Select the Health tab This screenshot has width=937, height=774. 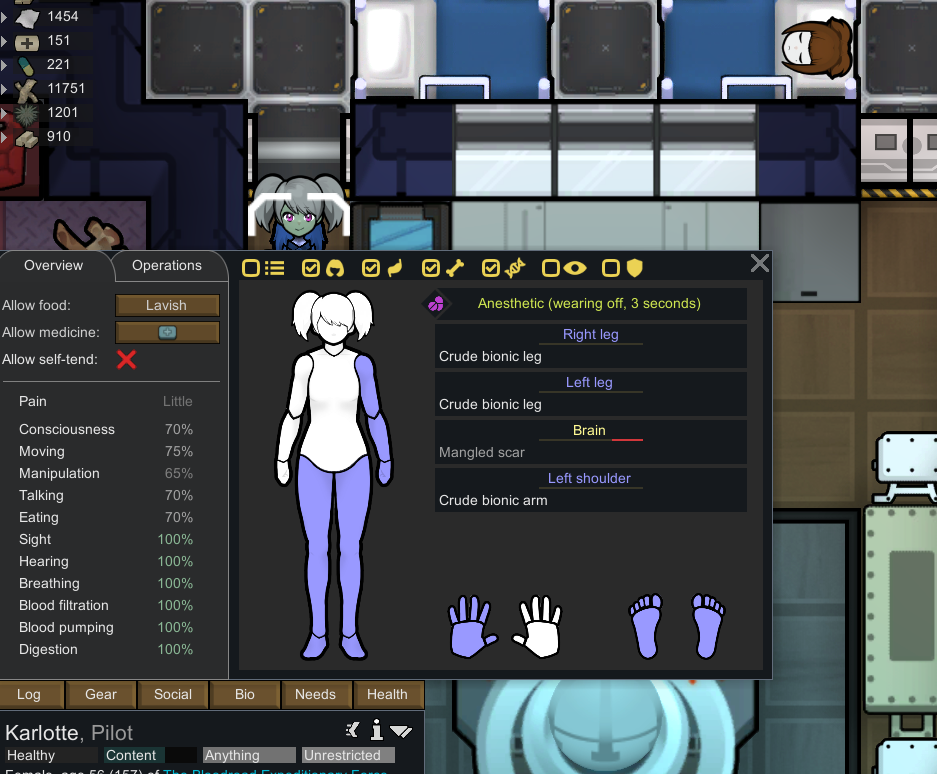(387, 695)
